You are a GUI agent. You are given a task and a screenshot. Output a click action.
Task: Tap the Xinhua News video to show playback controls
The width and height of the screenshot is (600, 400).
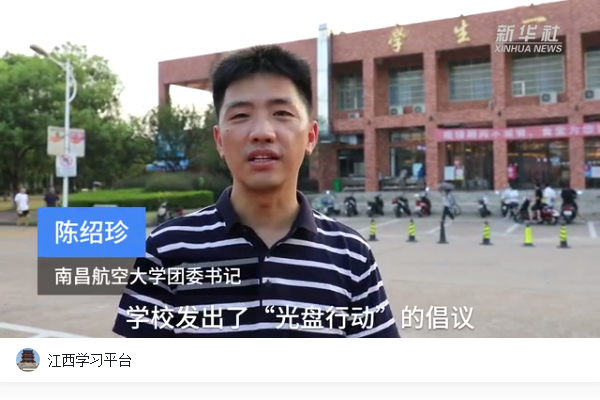click(300, 170)
